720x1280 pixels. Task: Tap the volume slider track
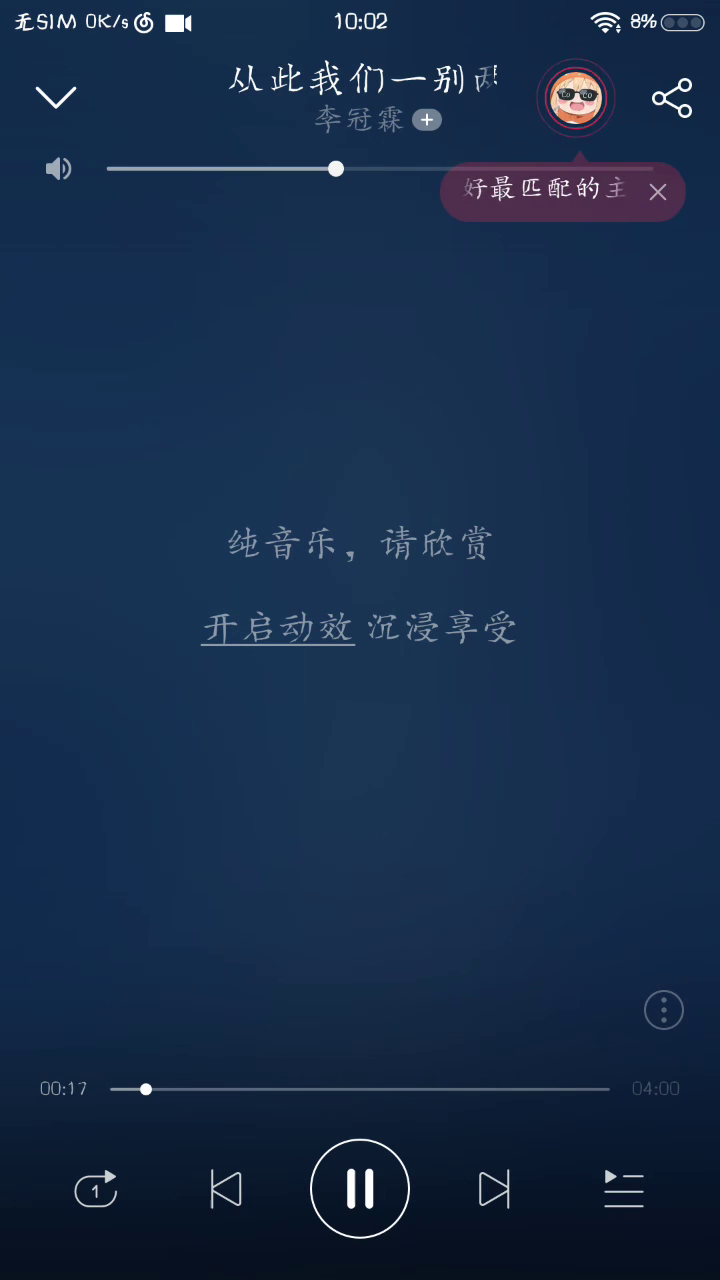[x=380, y=169]
